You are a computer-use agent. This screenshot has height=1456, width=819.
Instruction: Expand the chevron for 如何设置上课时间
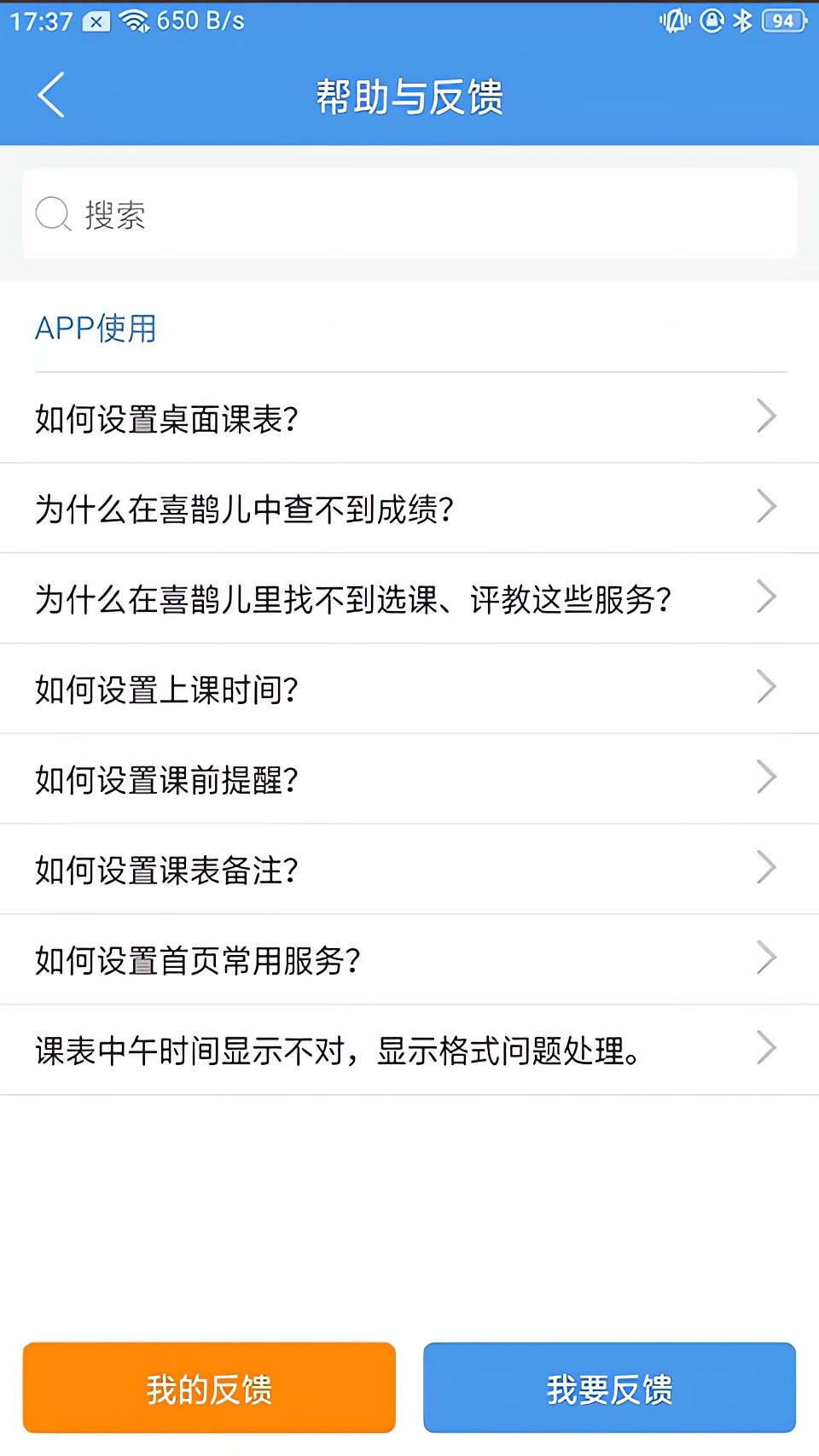pos(765,688)
